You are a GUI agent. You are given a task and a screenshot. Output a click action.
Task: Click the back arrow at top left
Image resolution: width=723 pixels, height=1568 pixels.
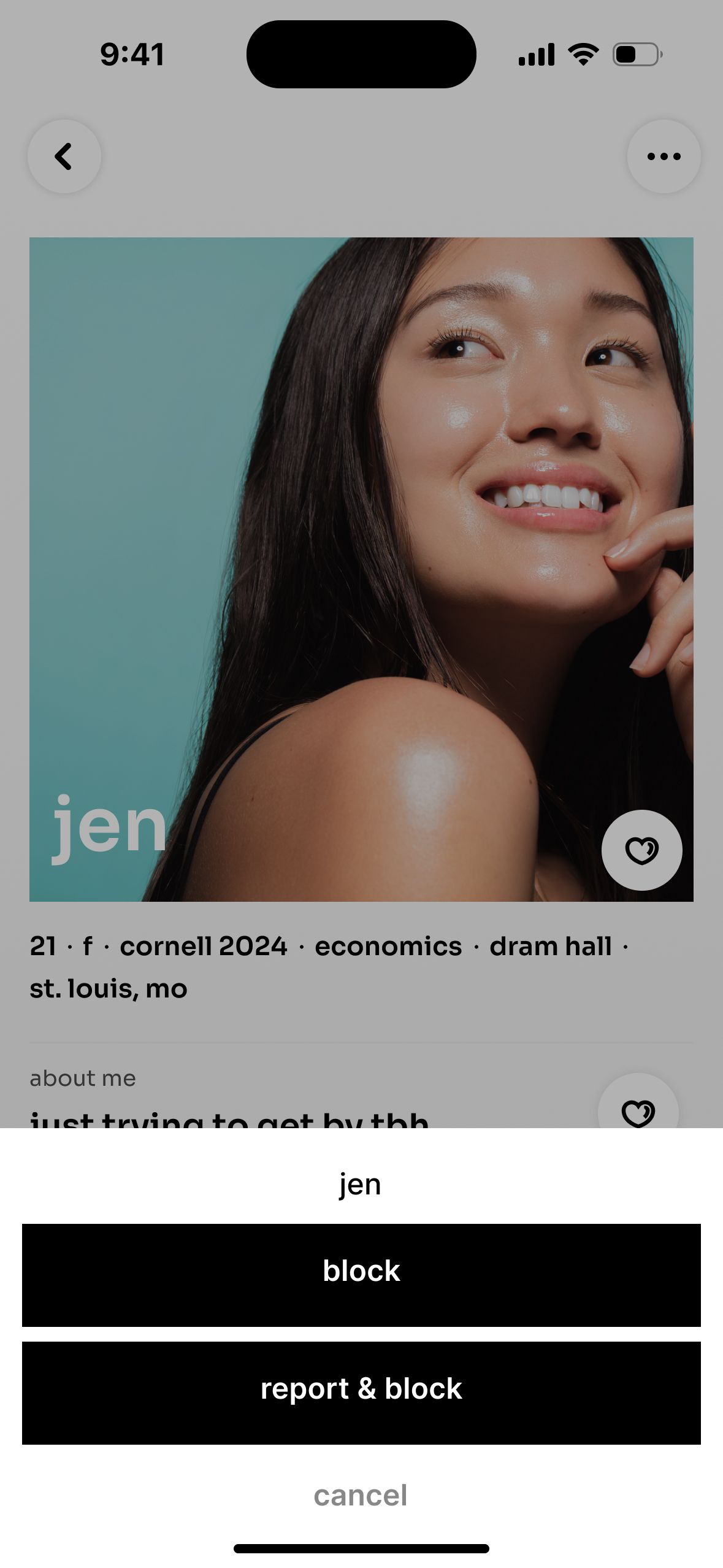tap(64, 156)
